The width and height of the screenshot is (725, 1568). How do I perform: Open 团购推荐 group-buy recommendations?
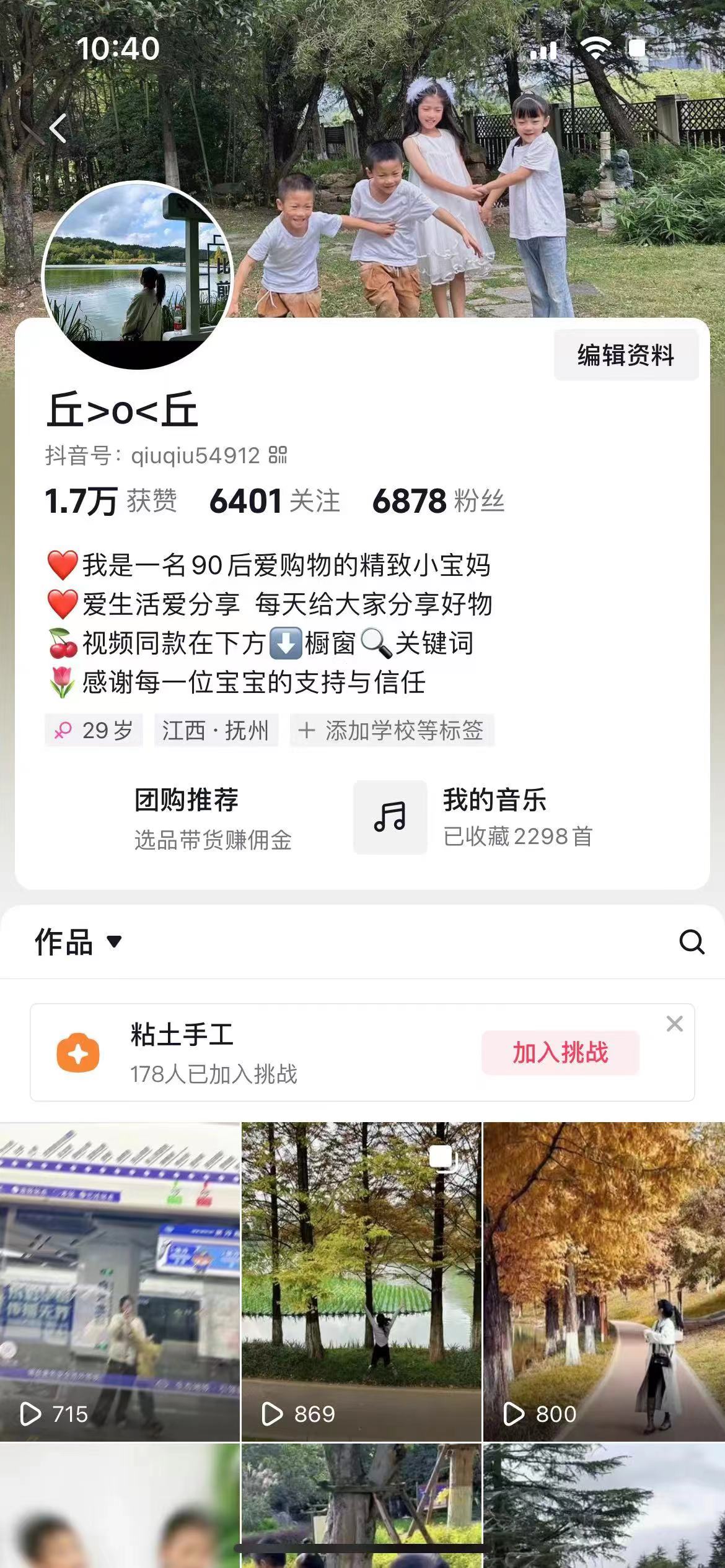(x=186, y=817)
